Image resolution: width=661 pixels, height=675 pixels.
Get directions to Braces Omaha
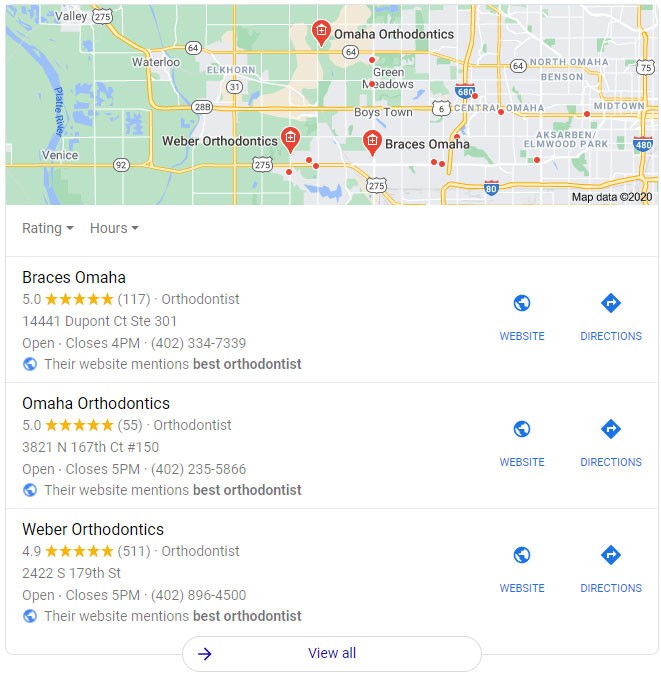[611, 317]
